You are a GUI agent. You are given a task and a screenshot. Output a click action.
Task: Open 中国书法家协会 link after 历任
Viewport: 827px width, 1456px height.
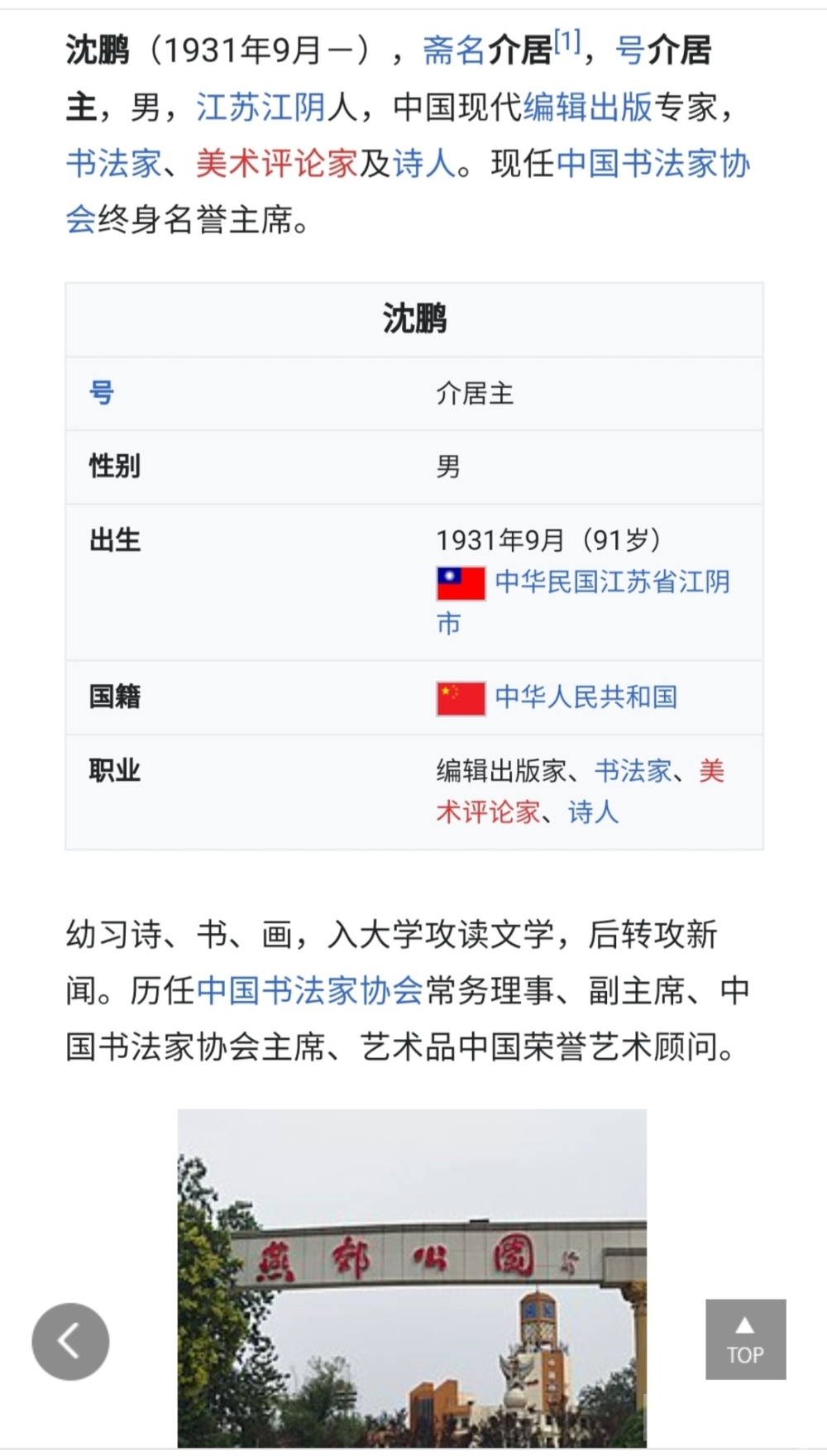click(x=310, y=991)
